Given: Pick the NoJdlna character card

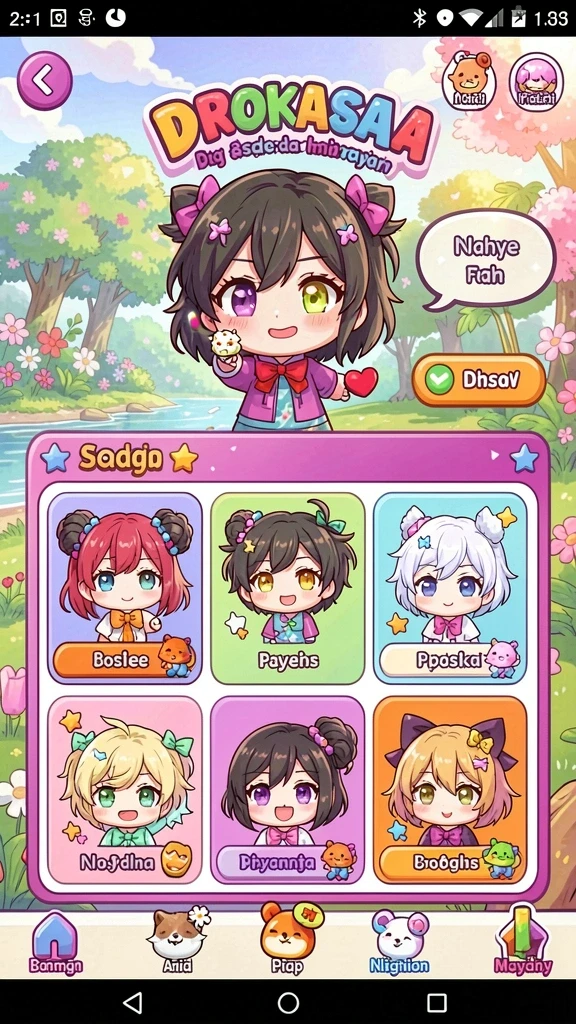Looking at the screenshot, I should point(125,790).
